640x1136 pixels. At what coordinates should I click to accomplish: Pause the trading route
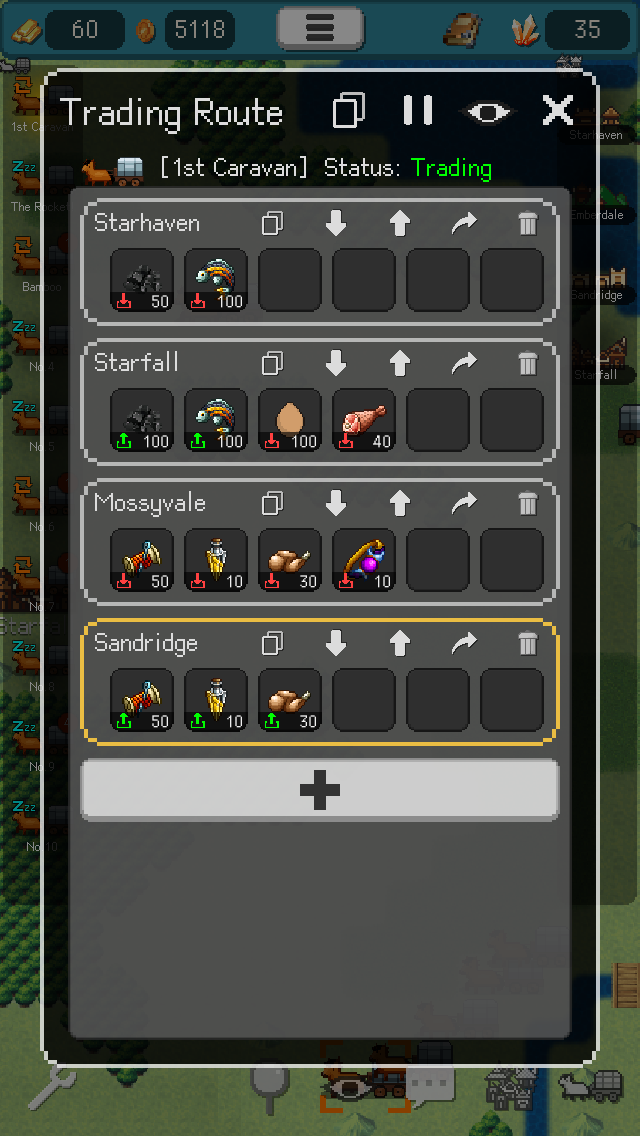click(417, 111)
